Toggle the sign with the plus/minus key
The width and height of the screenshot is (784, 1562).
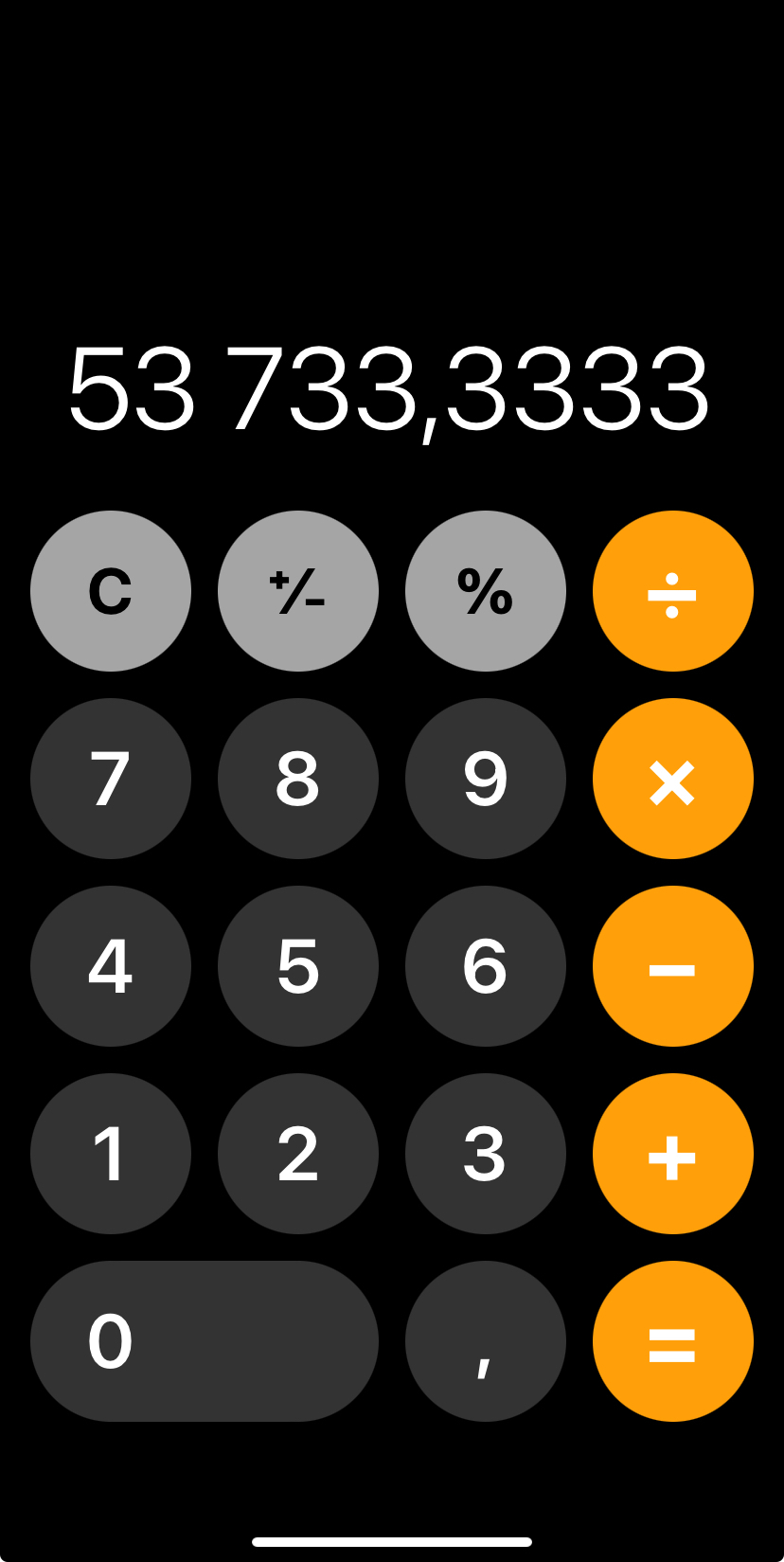coord(298,591)
